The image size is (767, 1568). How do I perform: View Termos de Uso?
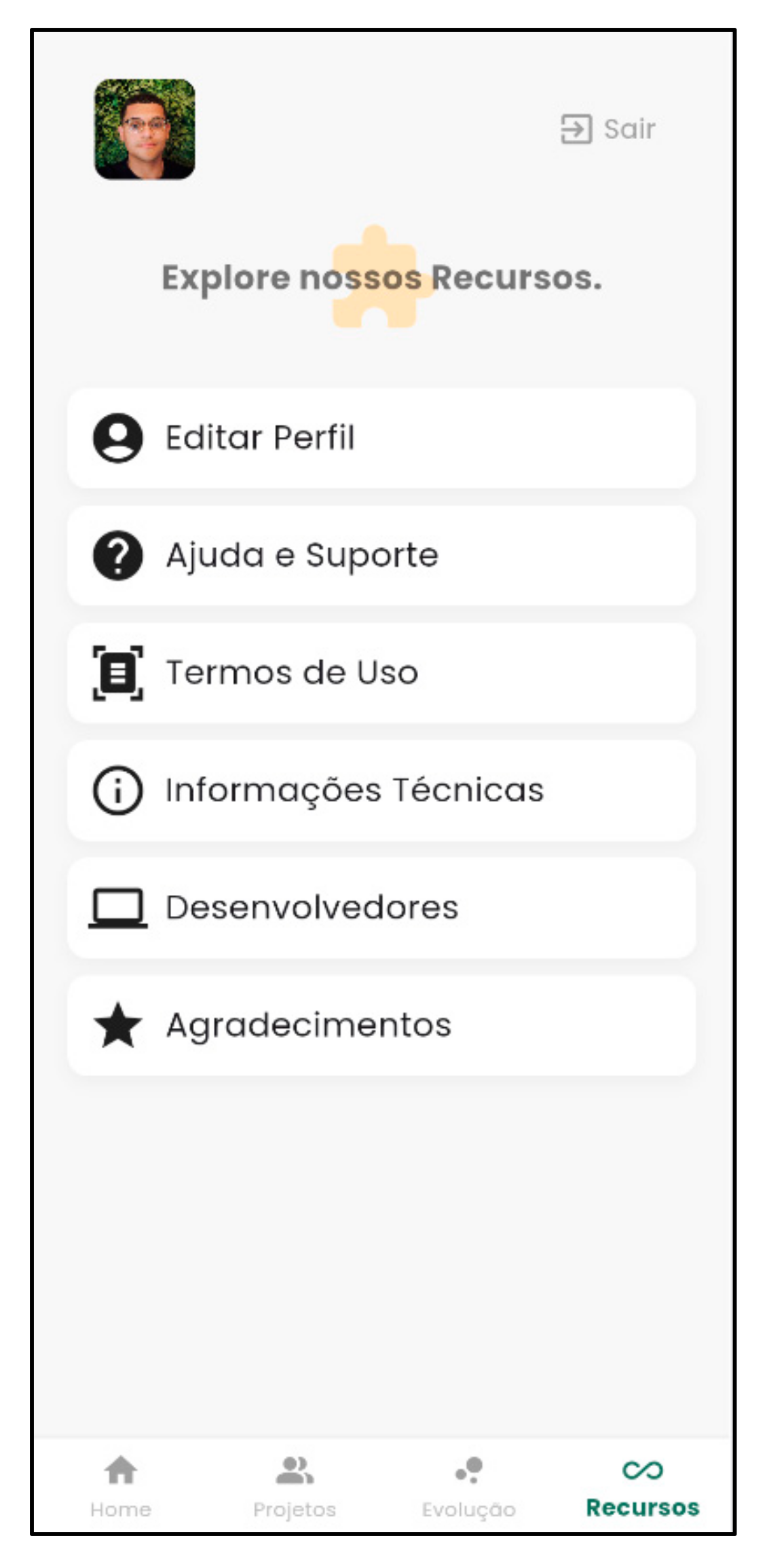tap(381, 673)
